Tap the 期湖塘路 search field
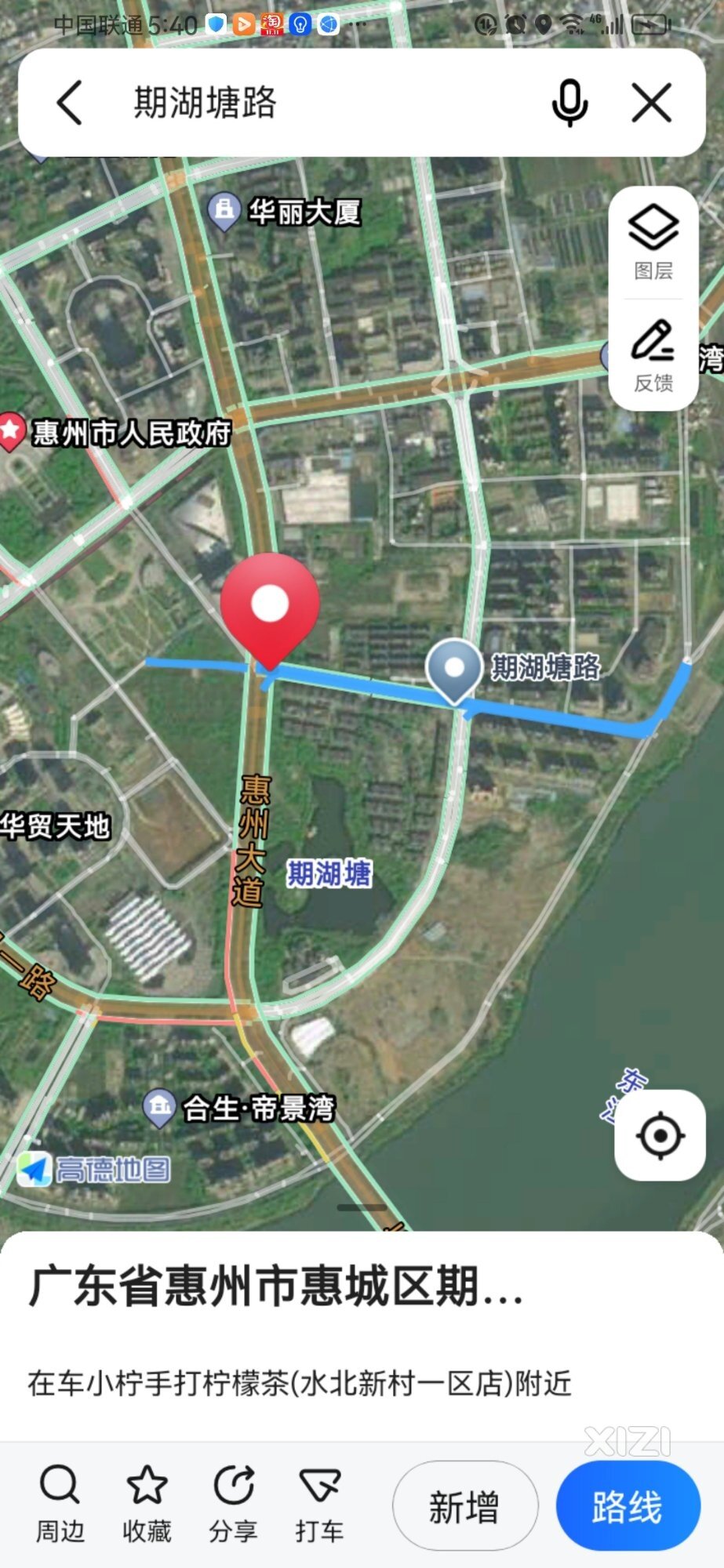Screen dimensions: 724x1568 [x=314, y=103]
